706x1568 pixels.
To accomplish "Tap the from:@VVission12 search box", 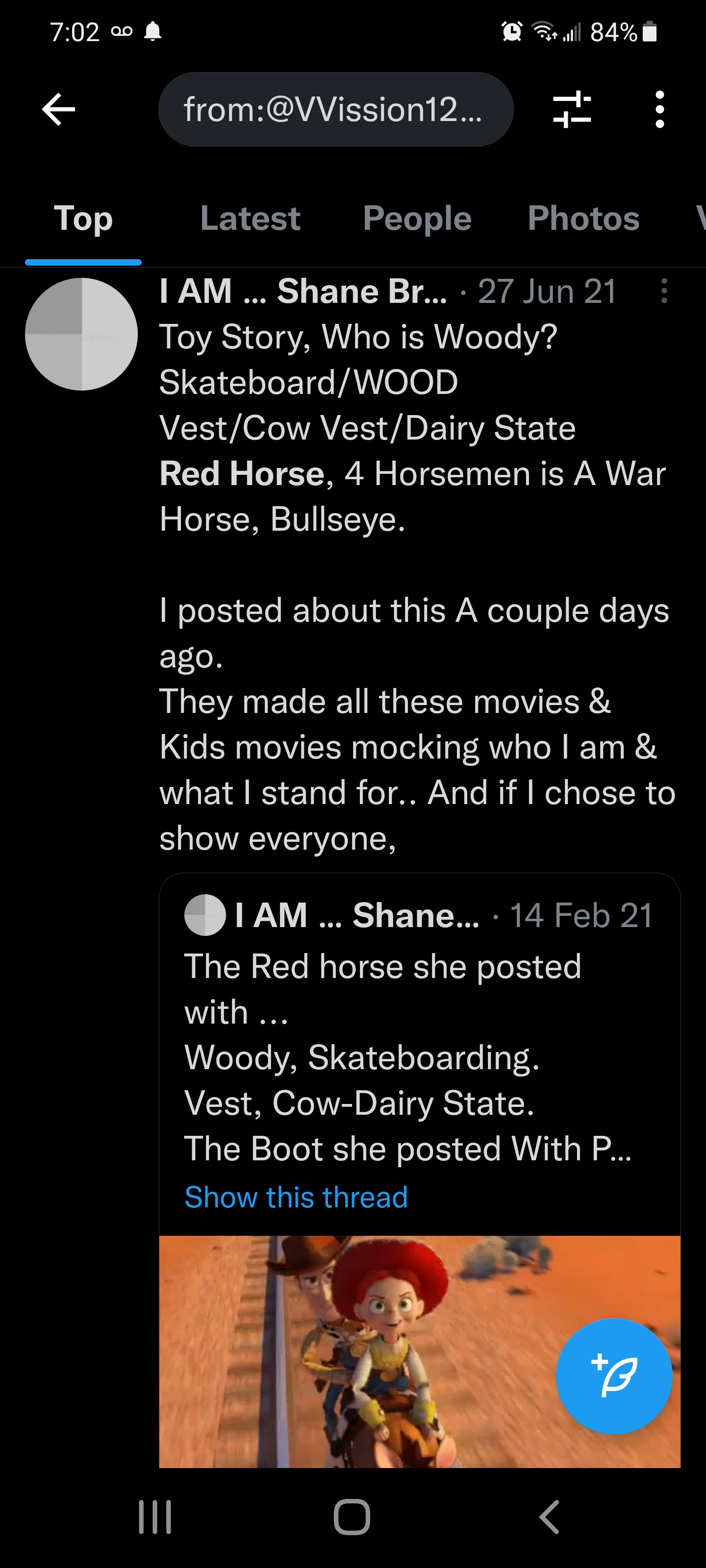I will (x=335, y=110).
